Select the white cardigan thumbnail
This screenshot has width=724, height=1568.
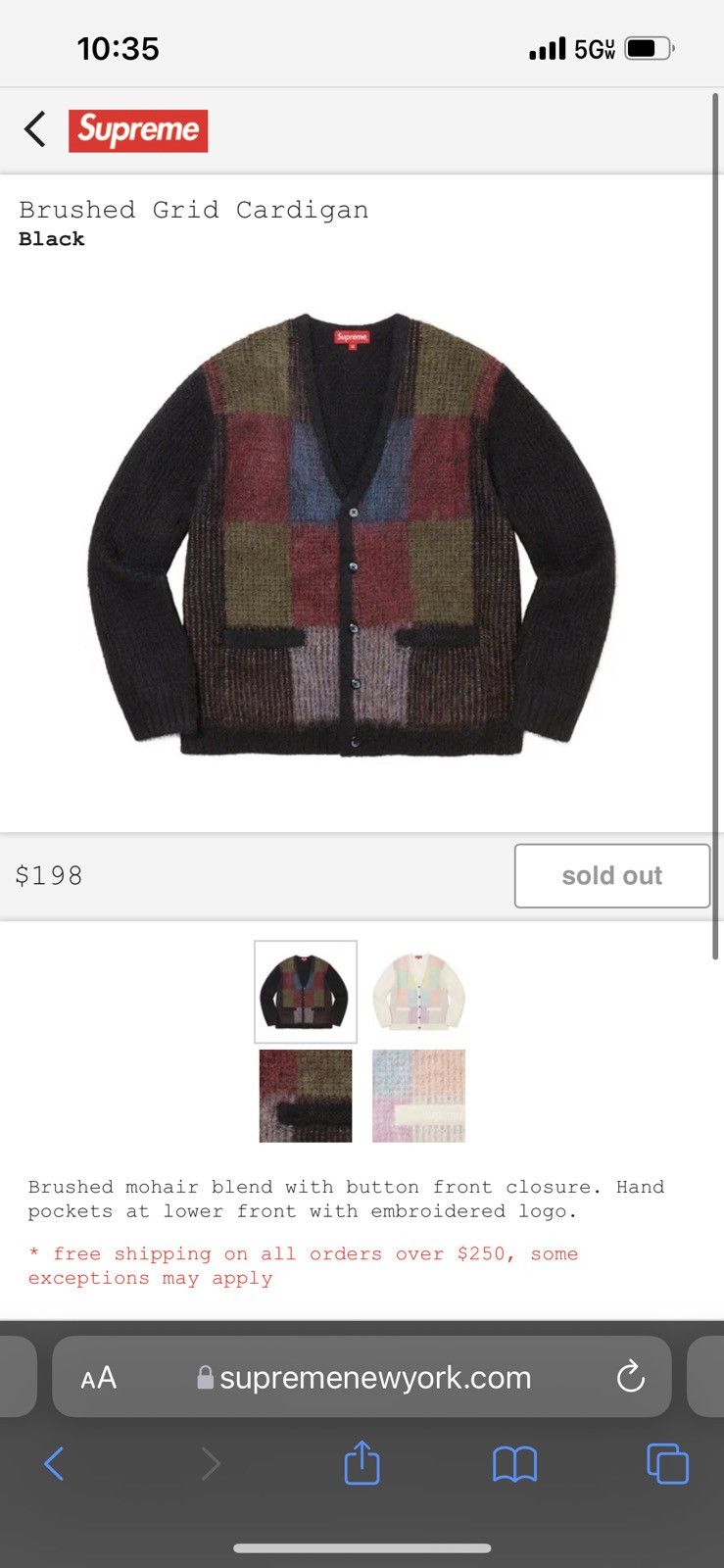[418, 992]
